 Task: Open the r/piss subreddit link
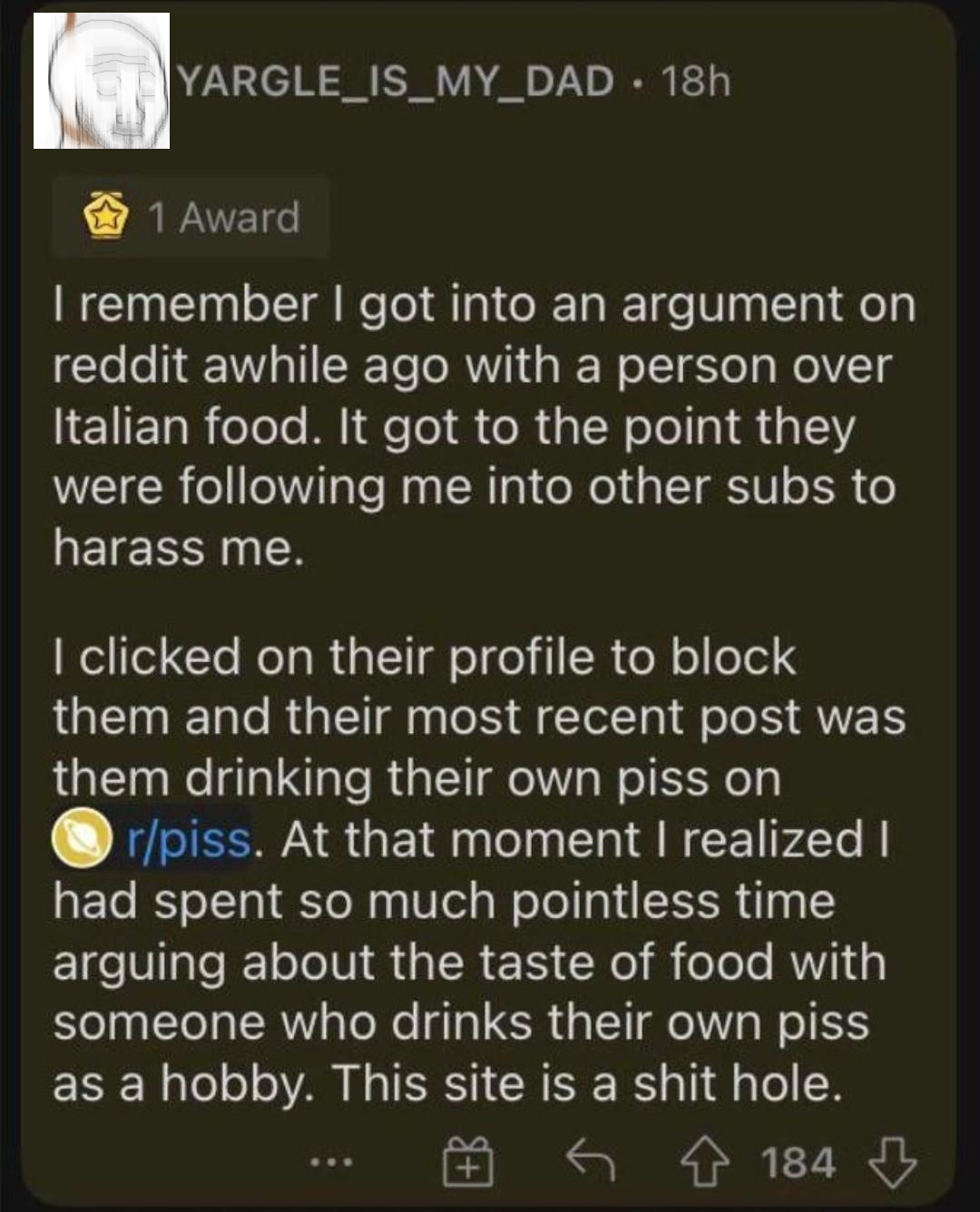tap(187, 839)
